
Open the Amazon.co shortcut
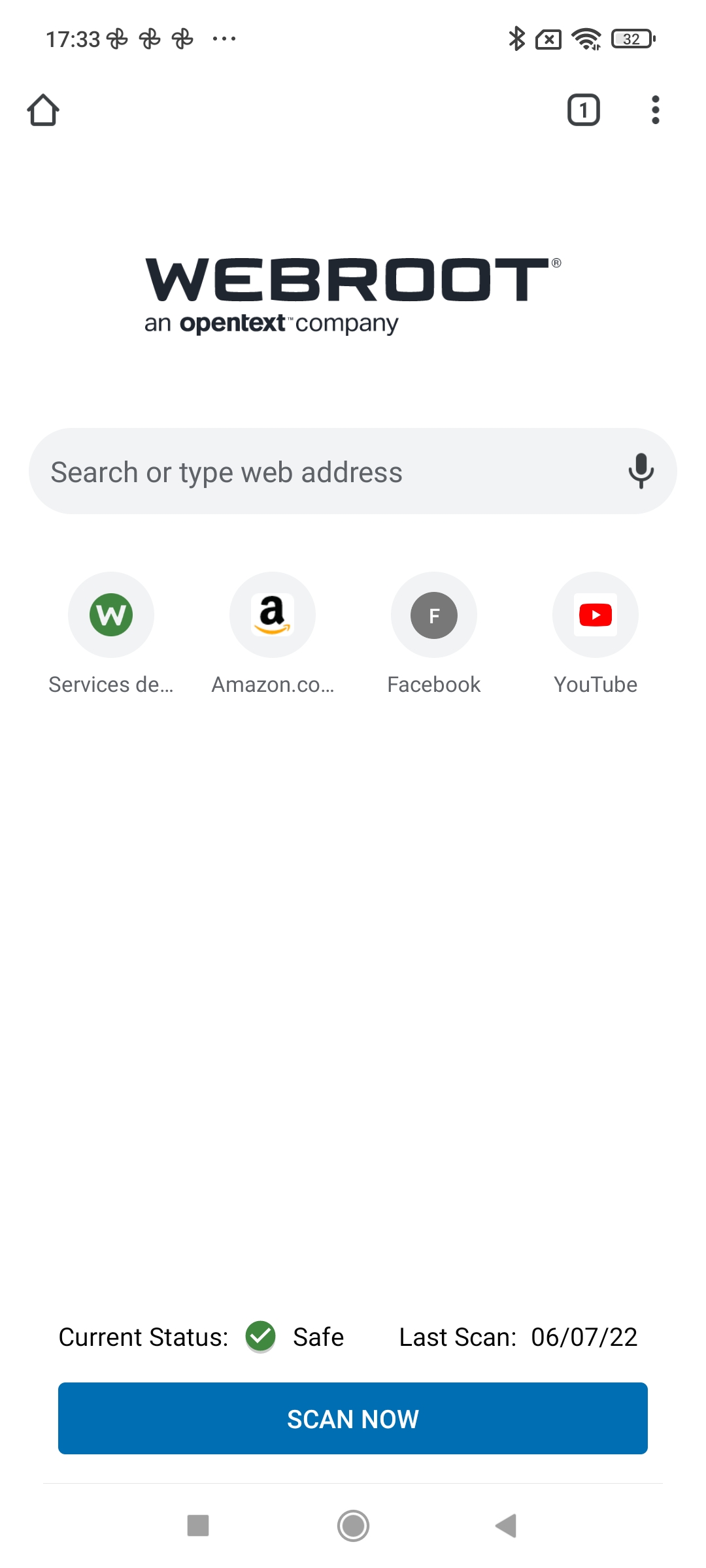[x=272, y=614]
